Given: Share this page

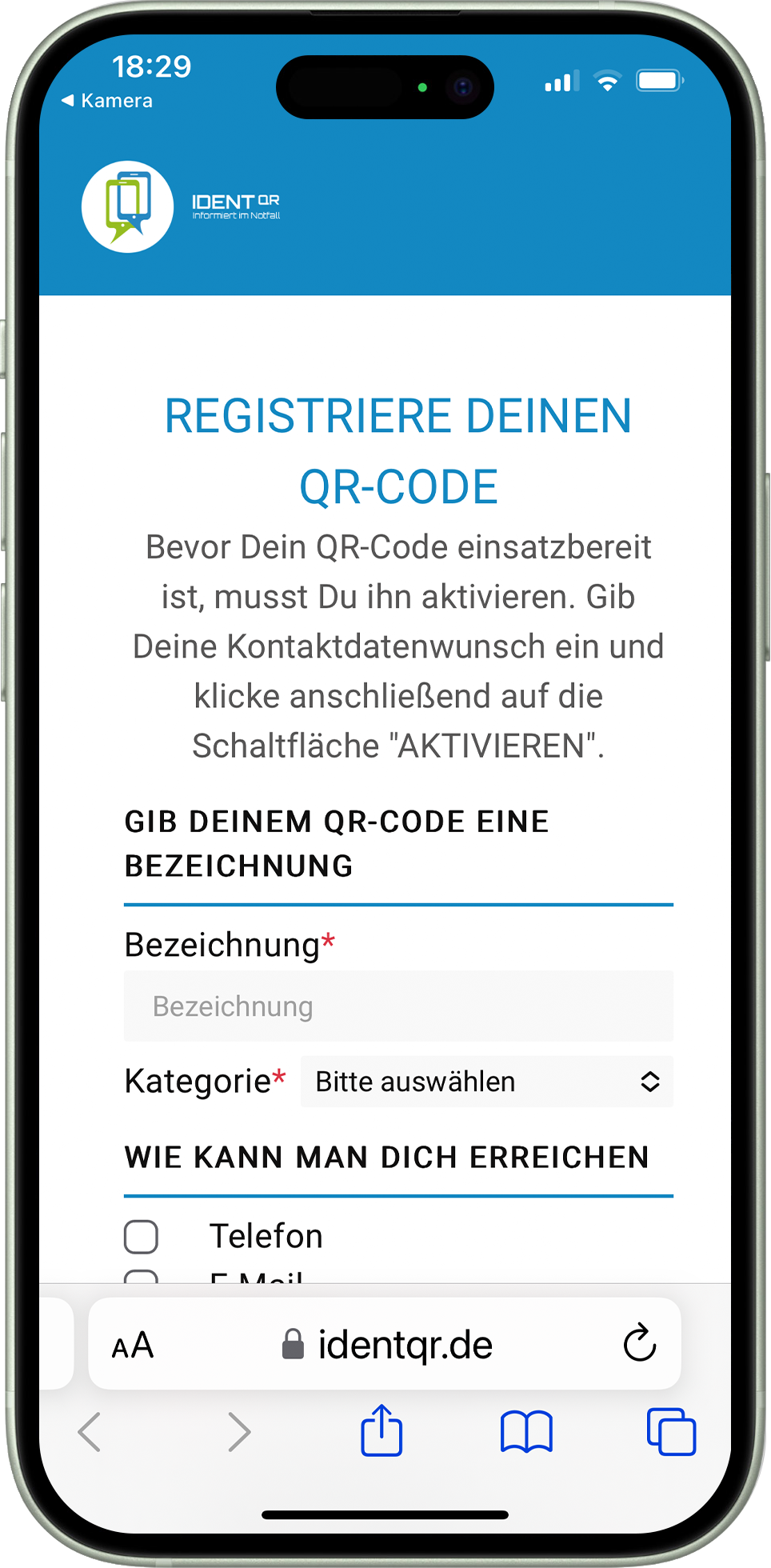Looking at the screenshot, I should (x=382, y=1430).
